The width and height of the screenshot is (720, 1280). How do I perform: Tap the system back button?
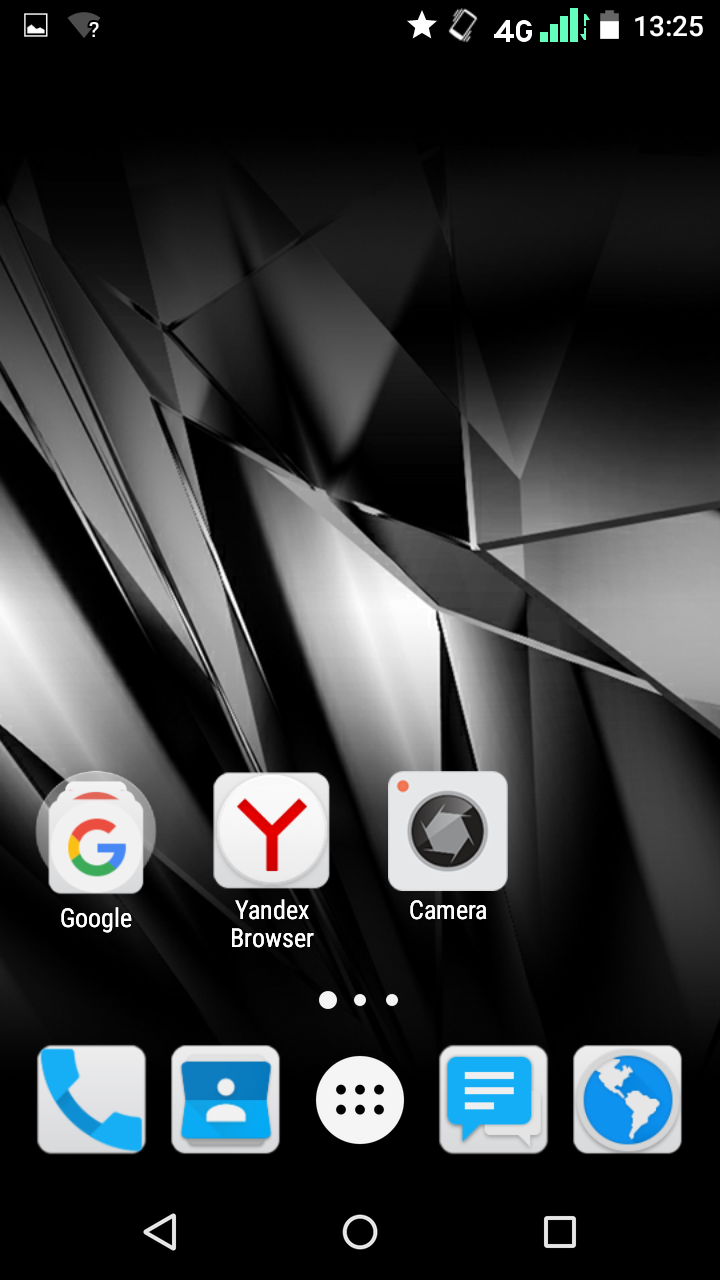point(160,1232)
